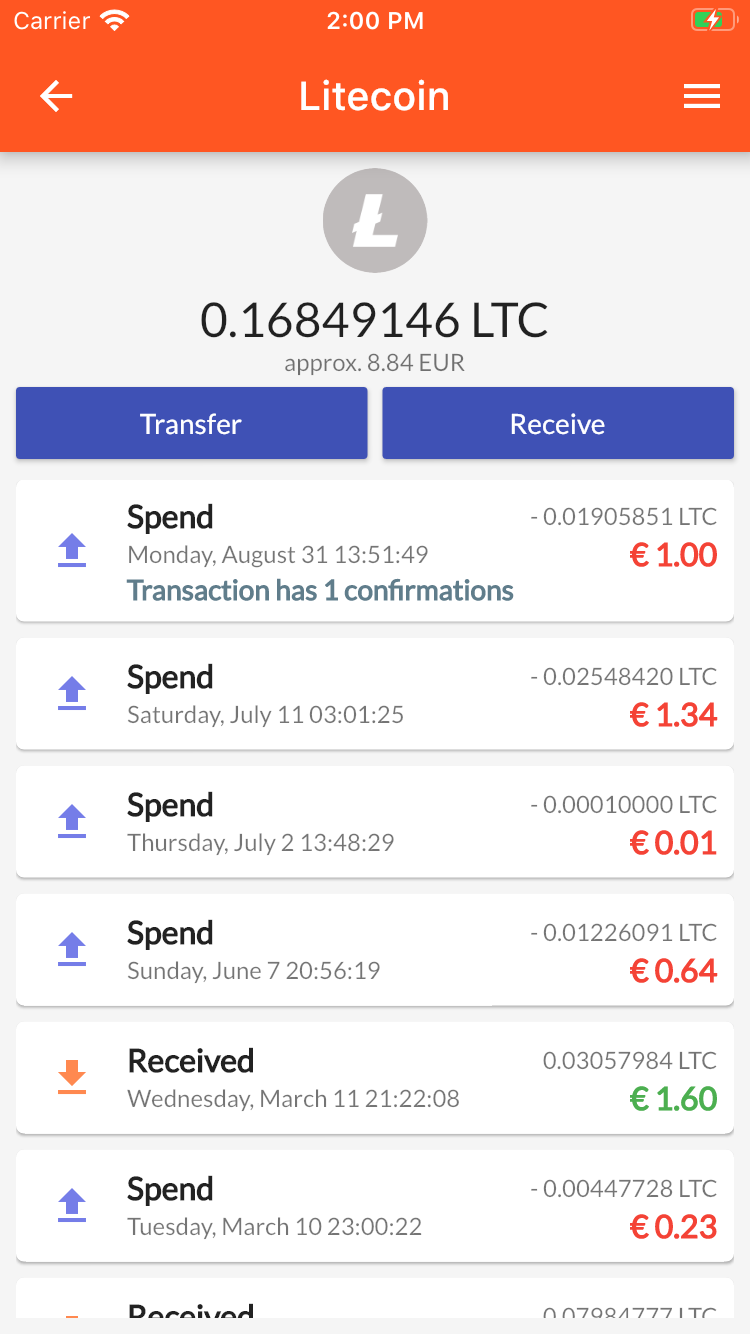Select the June 7 Spend transaction
Screen dimensions: 750x1334
point(375,950)
